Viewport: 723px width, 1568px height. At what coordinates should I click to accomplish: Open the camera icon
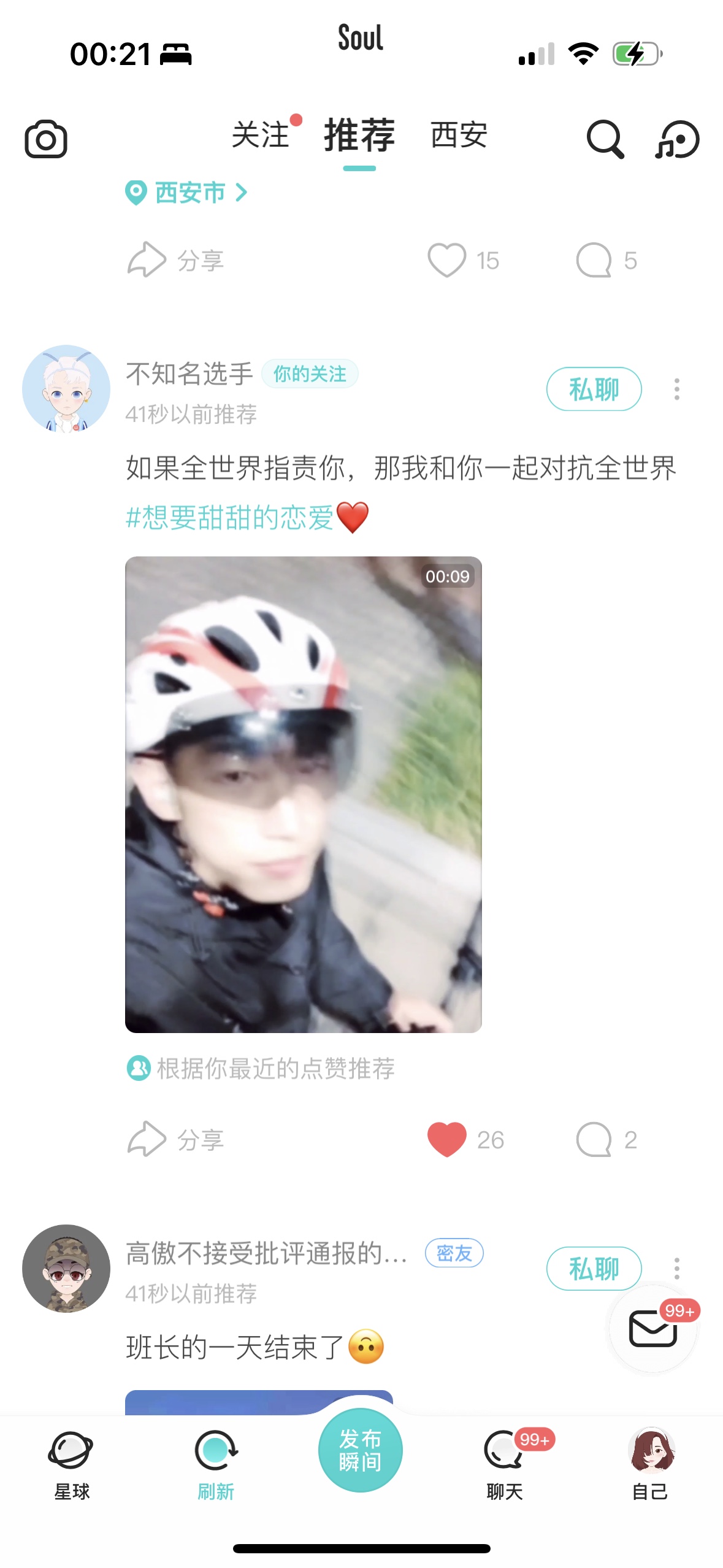[46, 139]
